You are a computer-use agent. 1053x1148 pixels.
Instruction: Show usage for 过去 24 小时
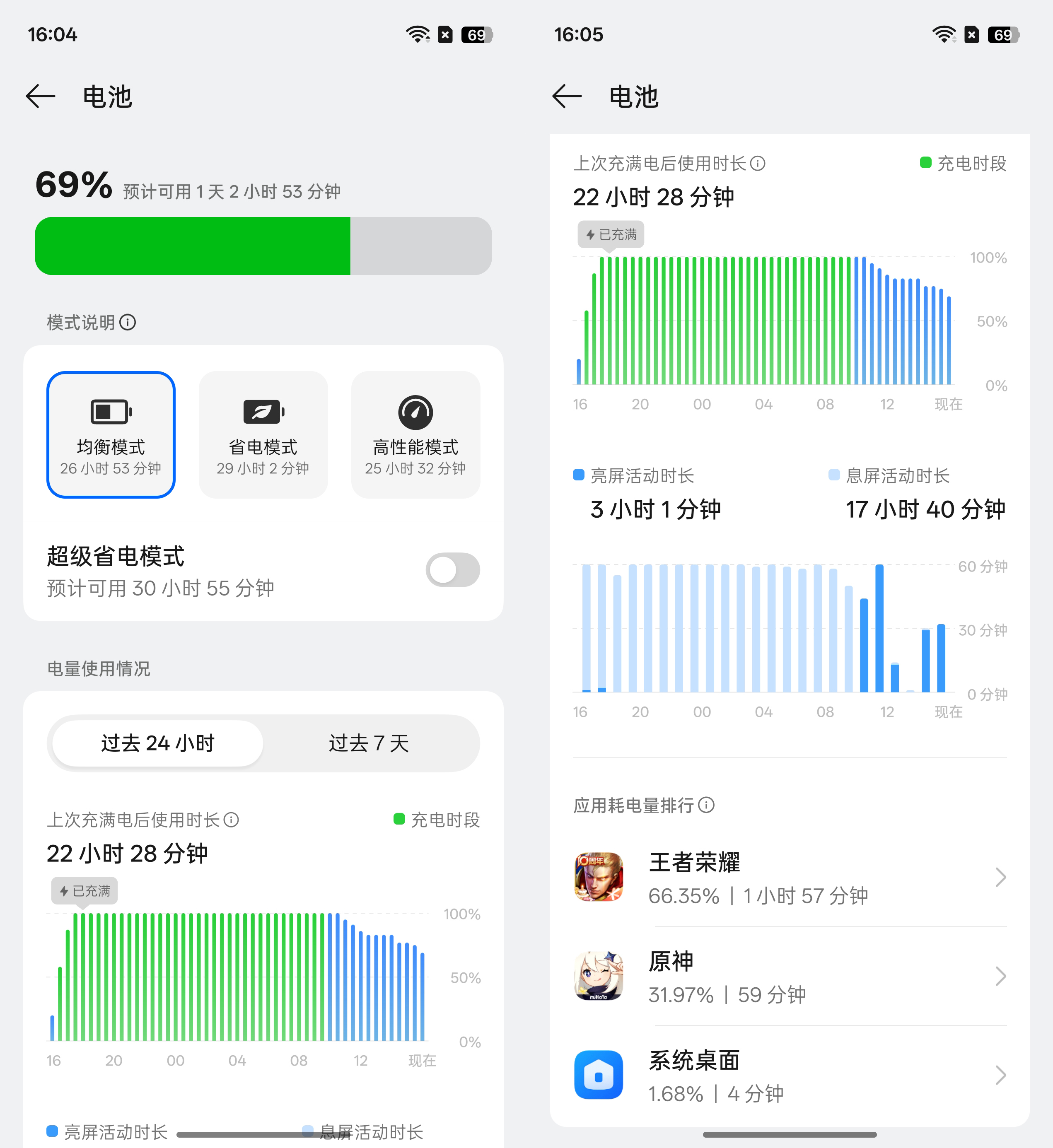pyautogui.click(x=158, y=743)
